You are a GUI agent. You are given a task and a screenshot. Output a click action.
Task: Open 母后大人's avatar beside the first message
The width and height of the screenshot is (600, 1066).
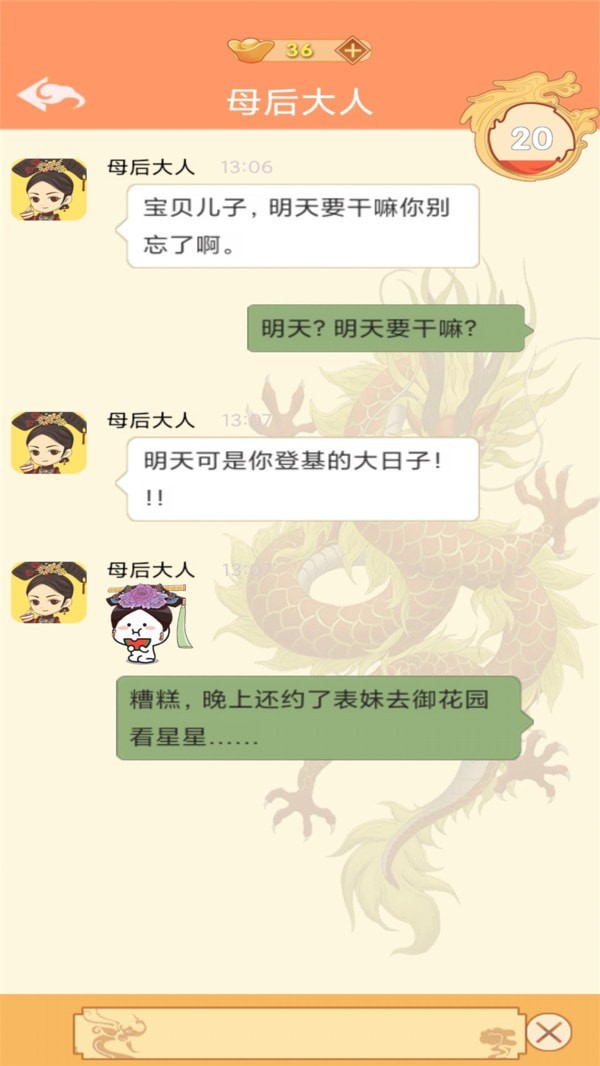pyautogui.click(x=48, y=189)
